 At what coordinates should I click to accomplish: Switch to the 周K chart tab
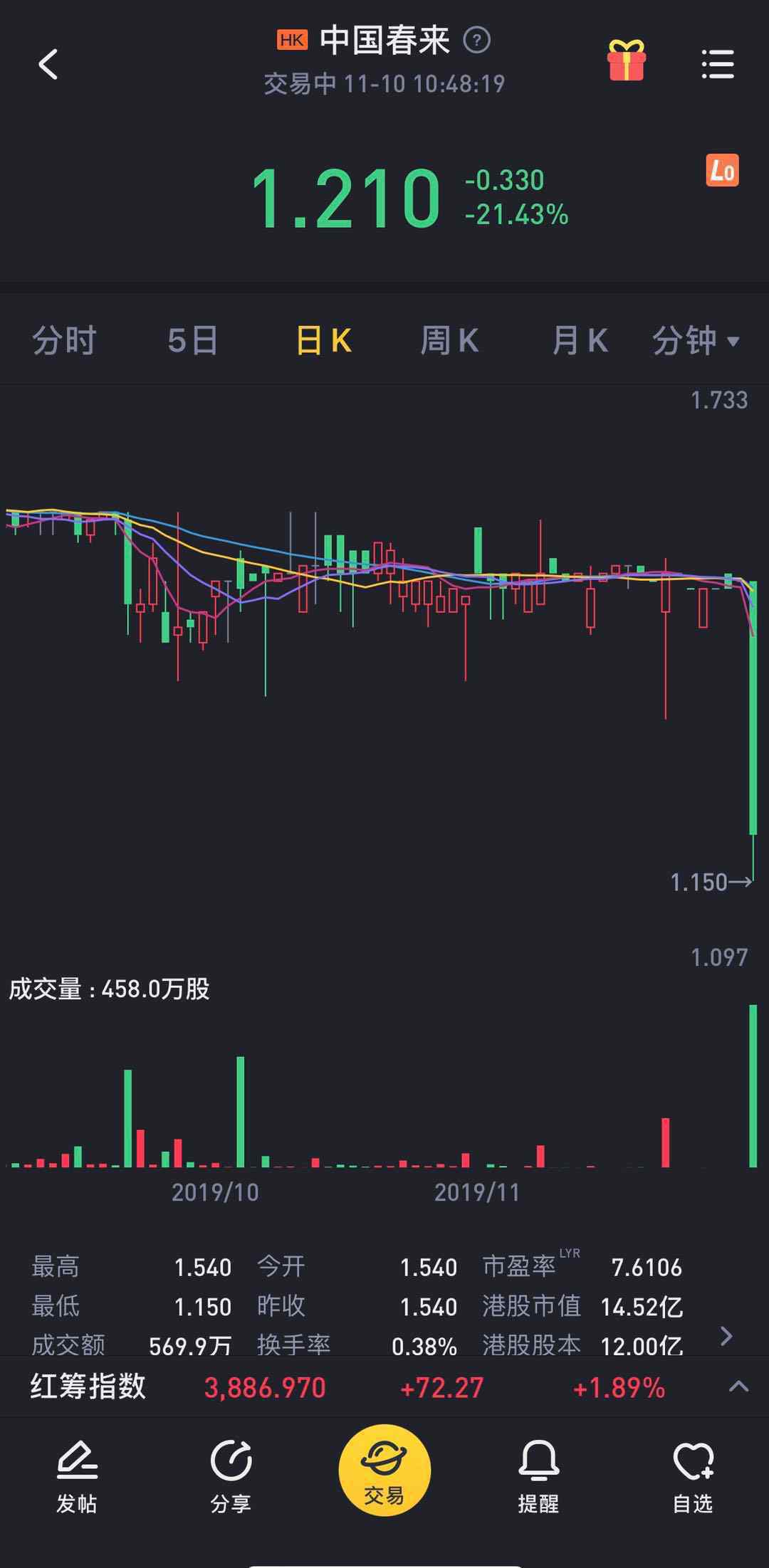449,340
